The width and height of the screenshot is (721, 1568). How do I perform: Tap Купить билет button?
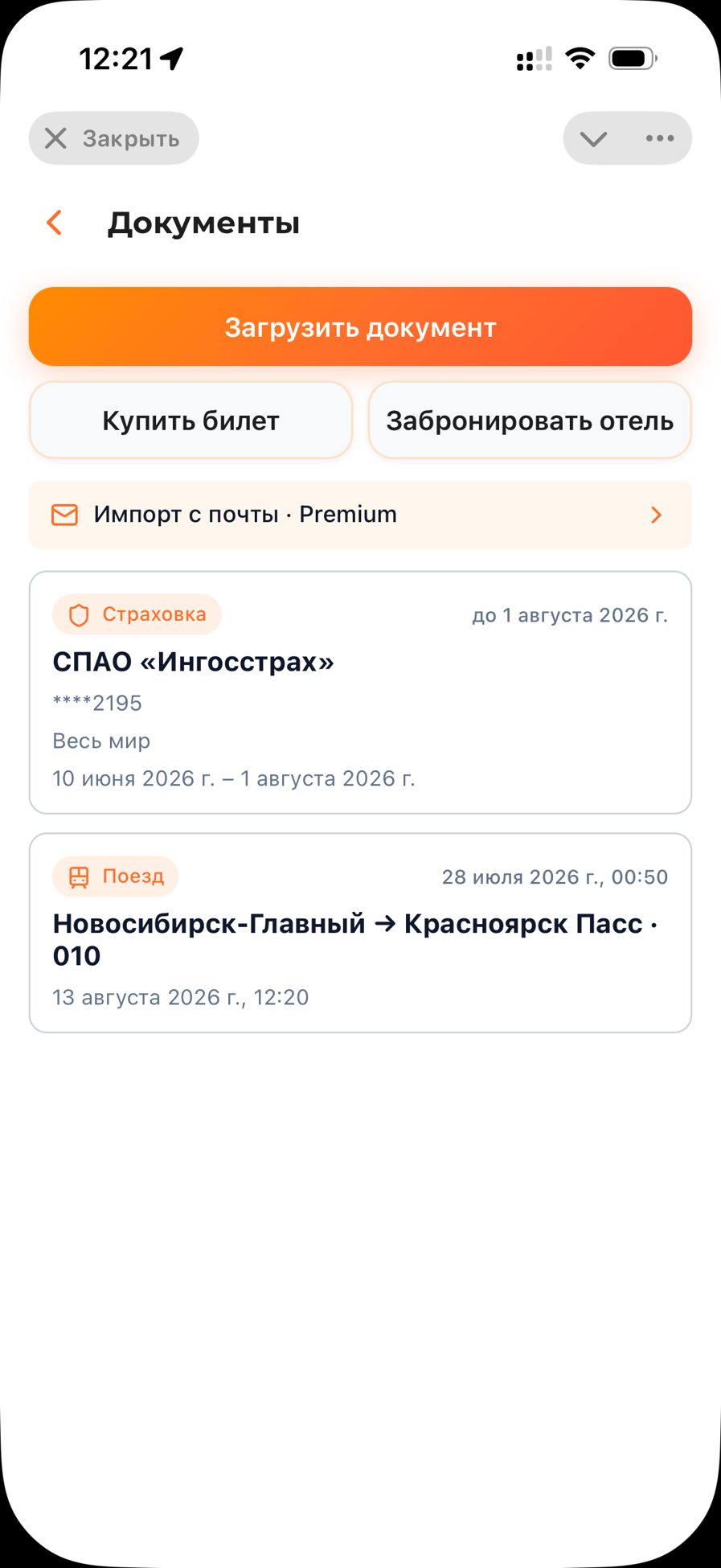point(190,421)
